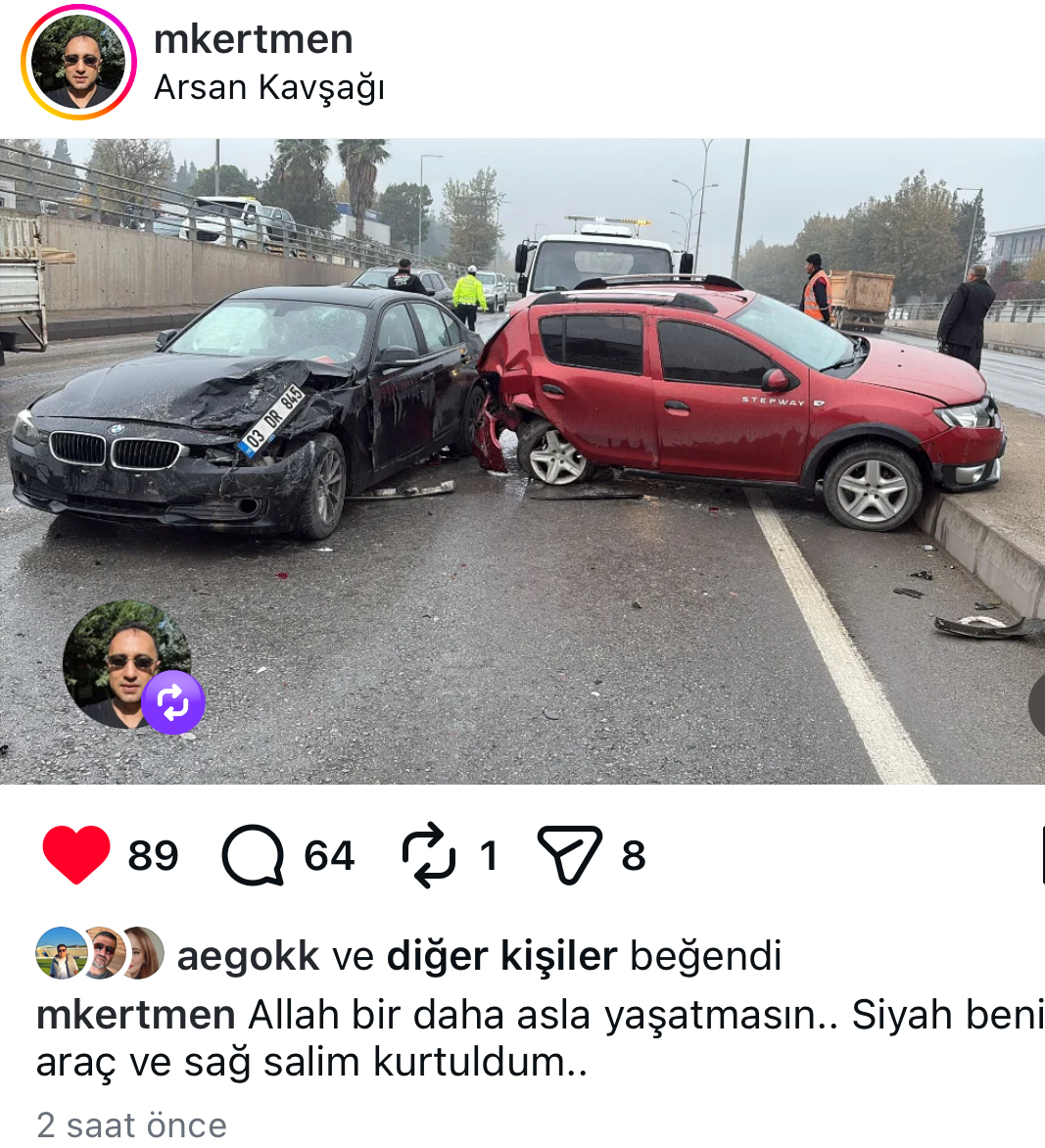This screenshot has height=1148, width=1045.
Task: Open the aegokk profile from the likes
Action: tap(248, 956)
